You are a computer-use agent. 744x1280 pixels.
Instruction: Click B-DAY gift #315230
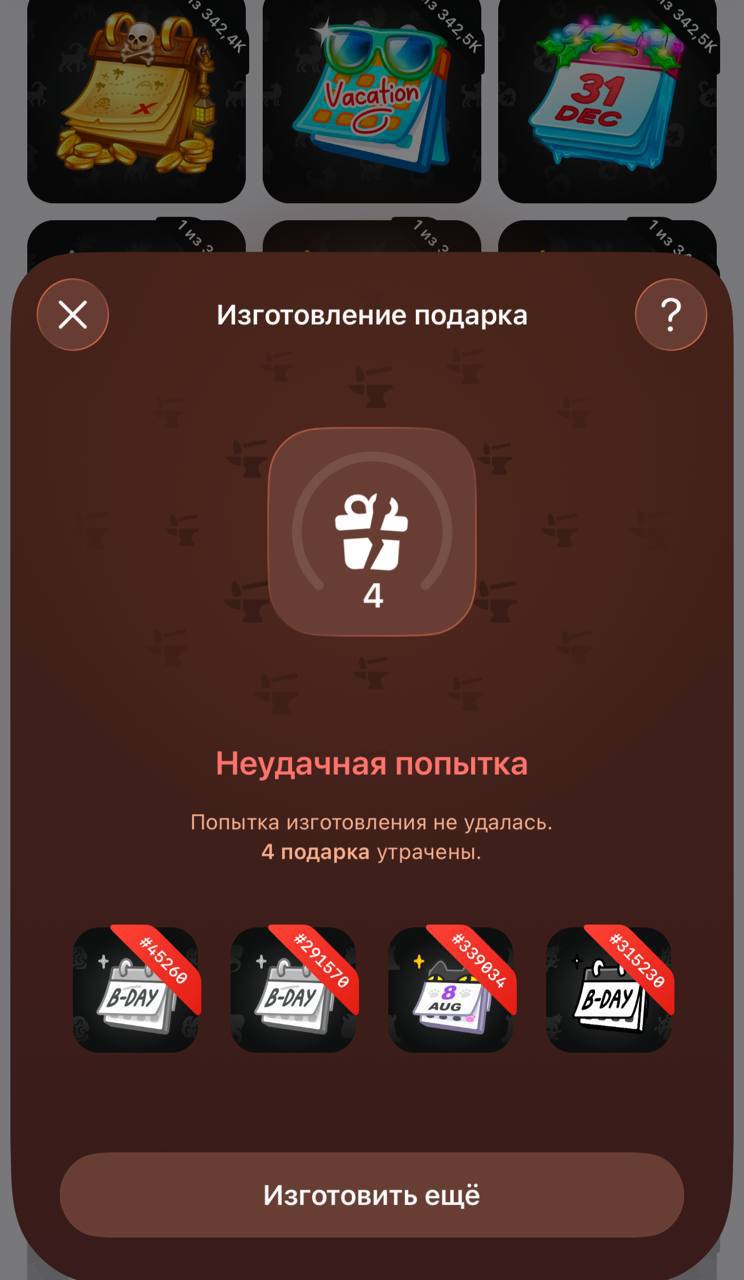609,990
